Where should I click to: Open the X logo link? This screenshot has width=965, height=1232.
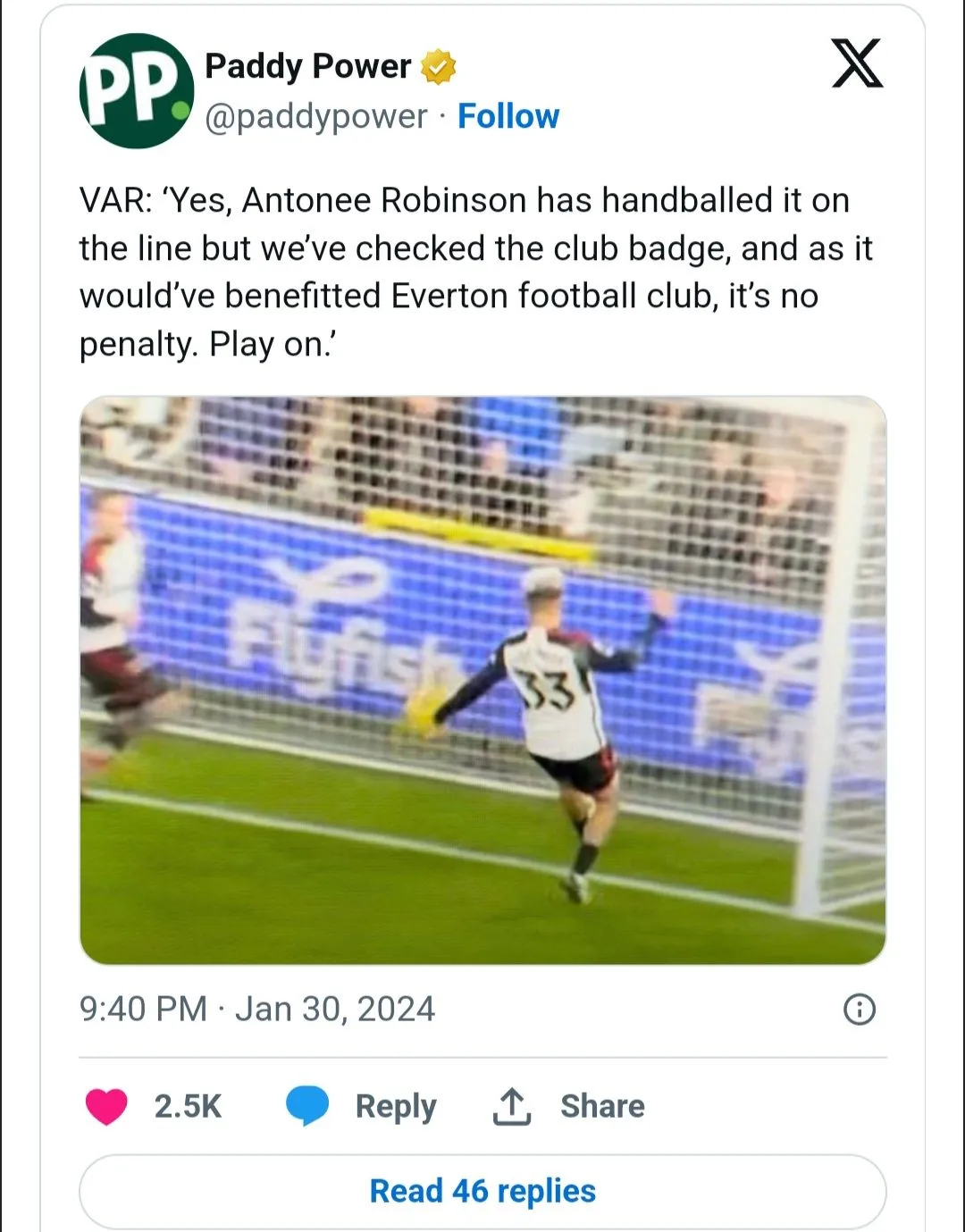(857, 63)
